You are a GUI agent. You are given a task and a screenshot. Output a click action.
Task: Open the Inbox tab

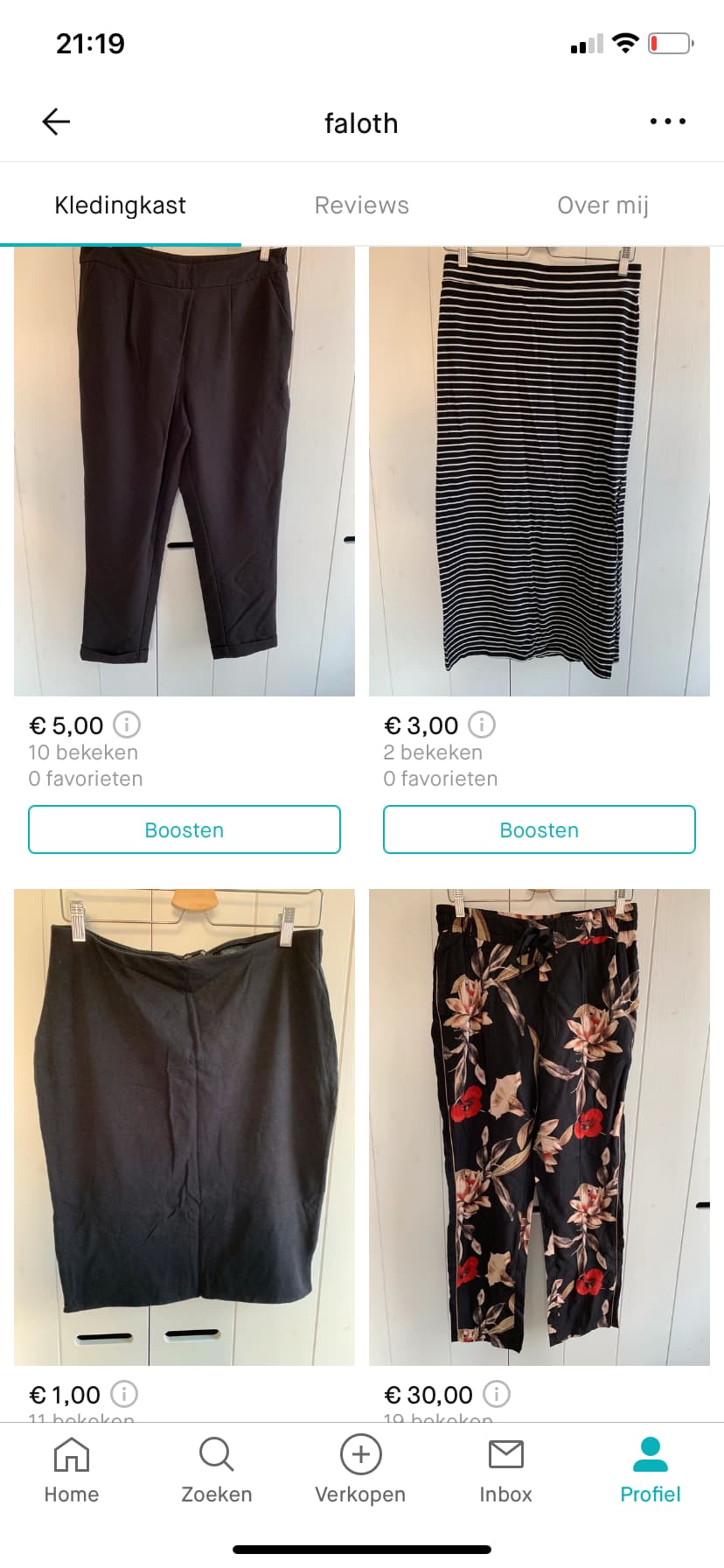505,1470
